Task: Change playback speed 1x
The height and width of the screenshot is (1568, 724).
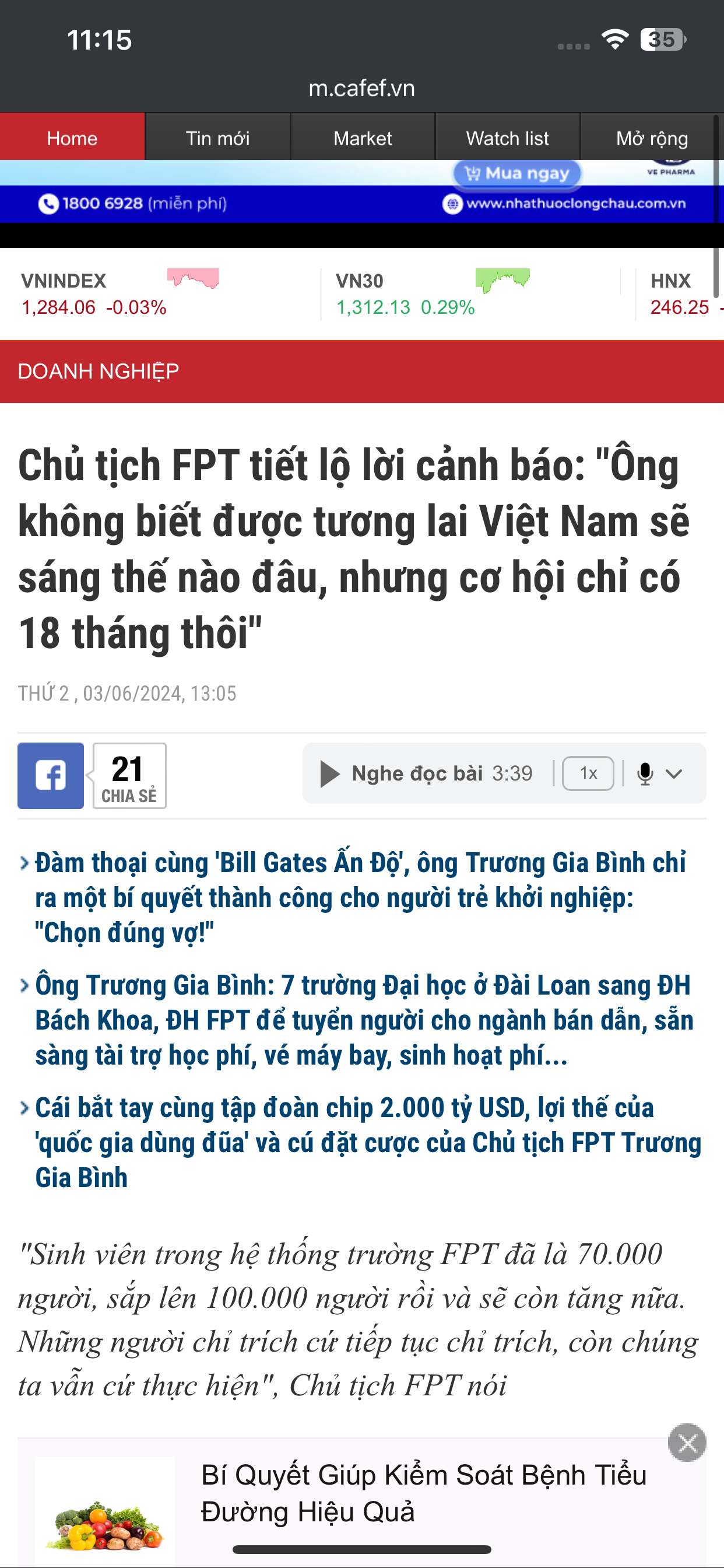Action: [x=588, y=773]
